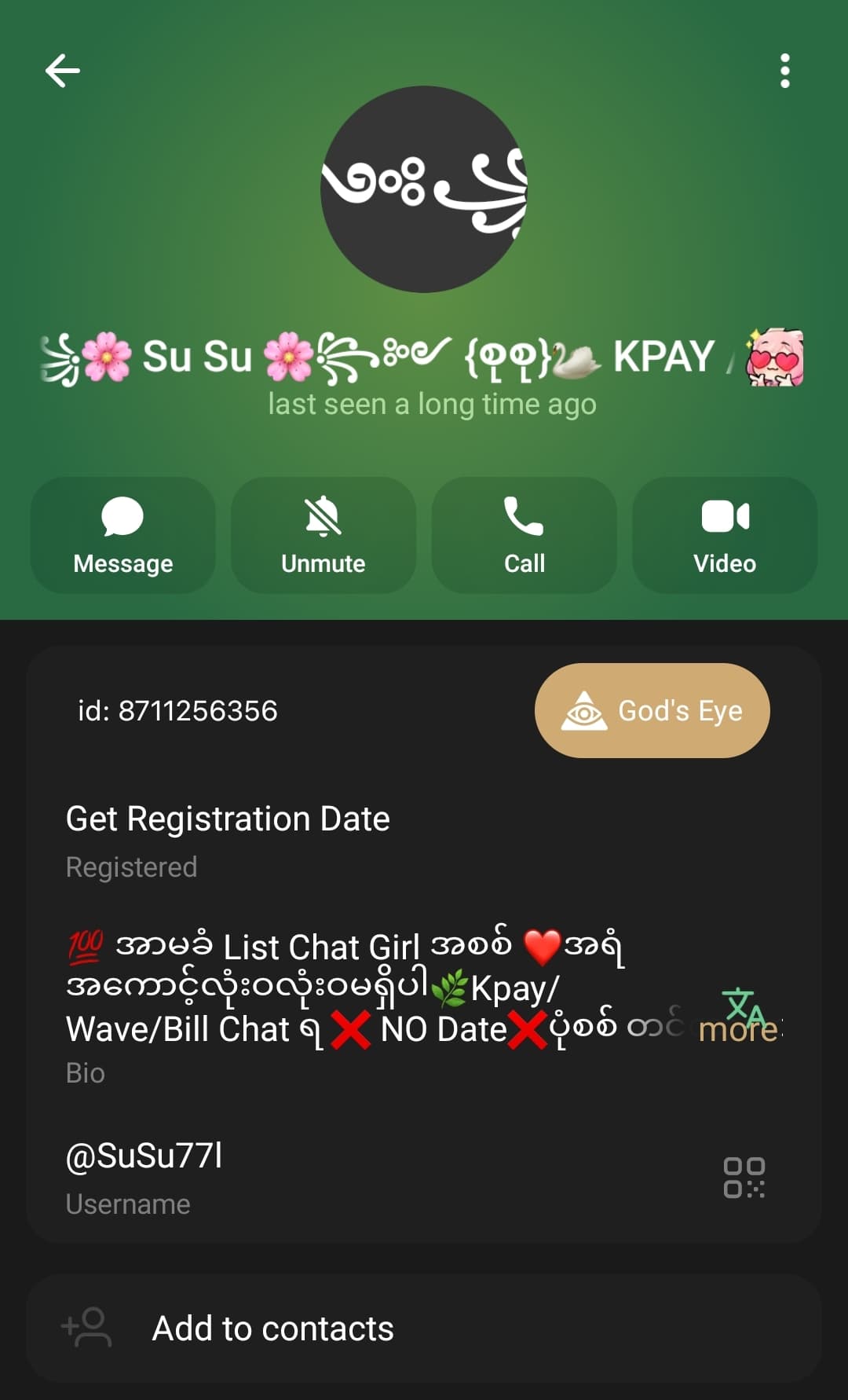Translate the bio text
The height and width of the screenshot is (1400, 848).
[x=743, y=1005]
